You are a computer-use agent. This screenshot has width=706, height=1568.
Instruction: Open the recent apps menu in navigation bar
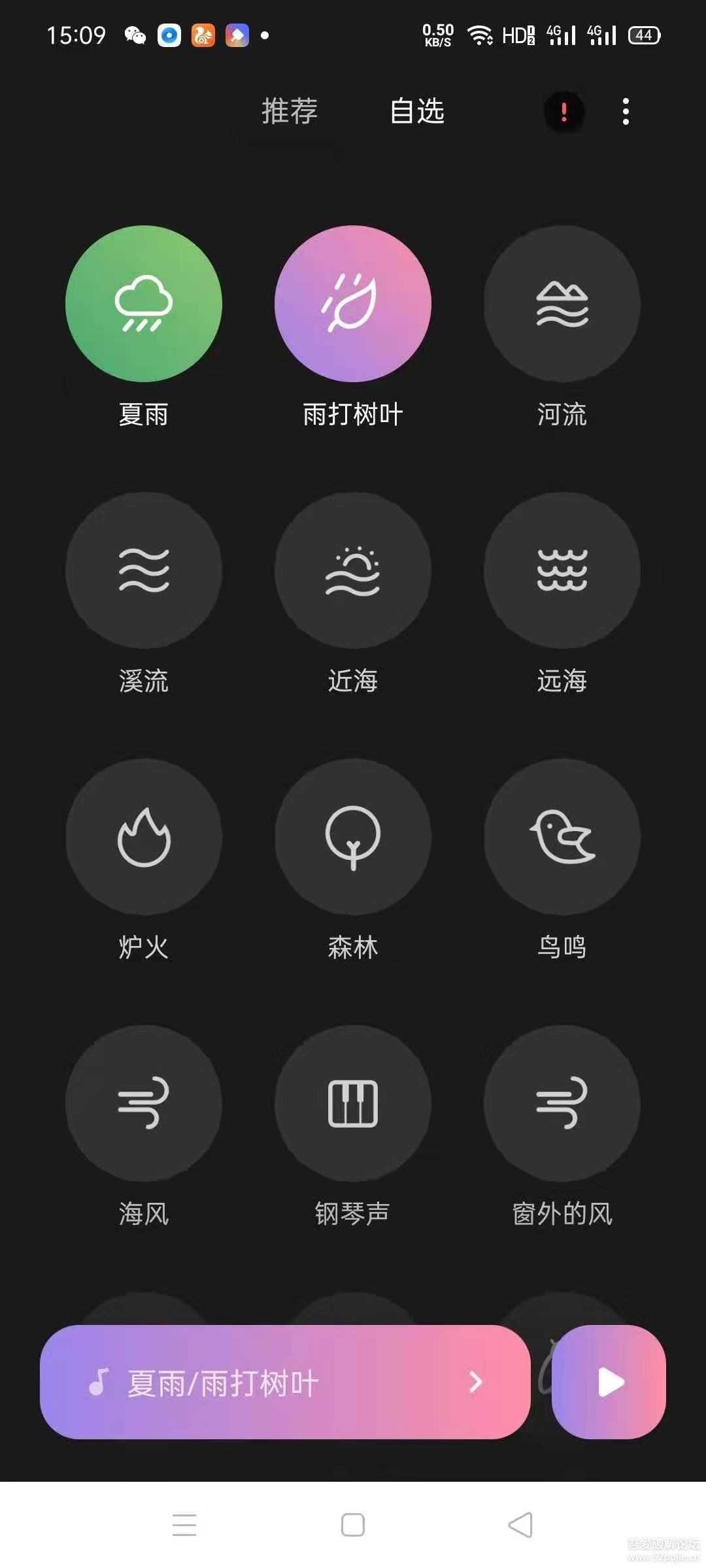pos(185,1524)
